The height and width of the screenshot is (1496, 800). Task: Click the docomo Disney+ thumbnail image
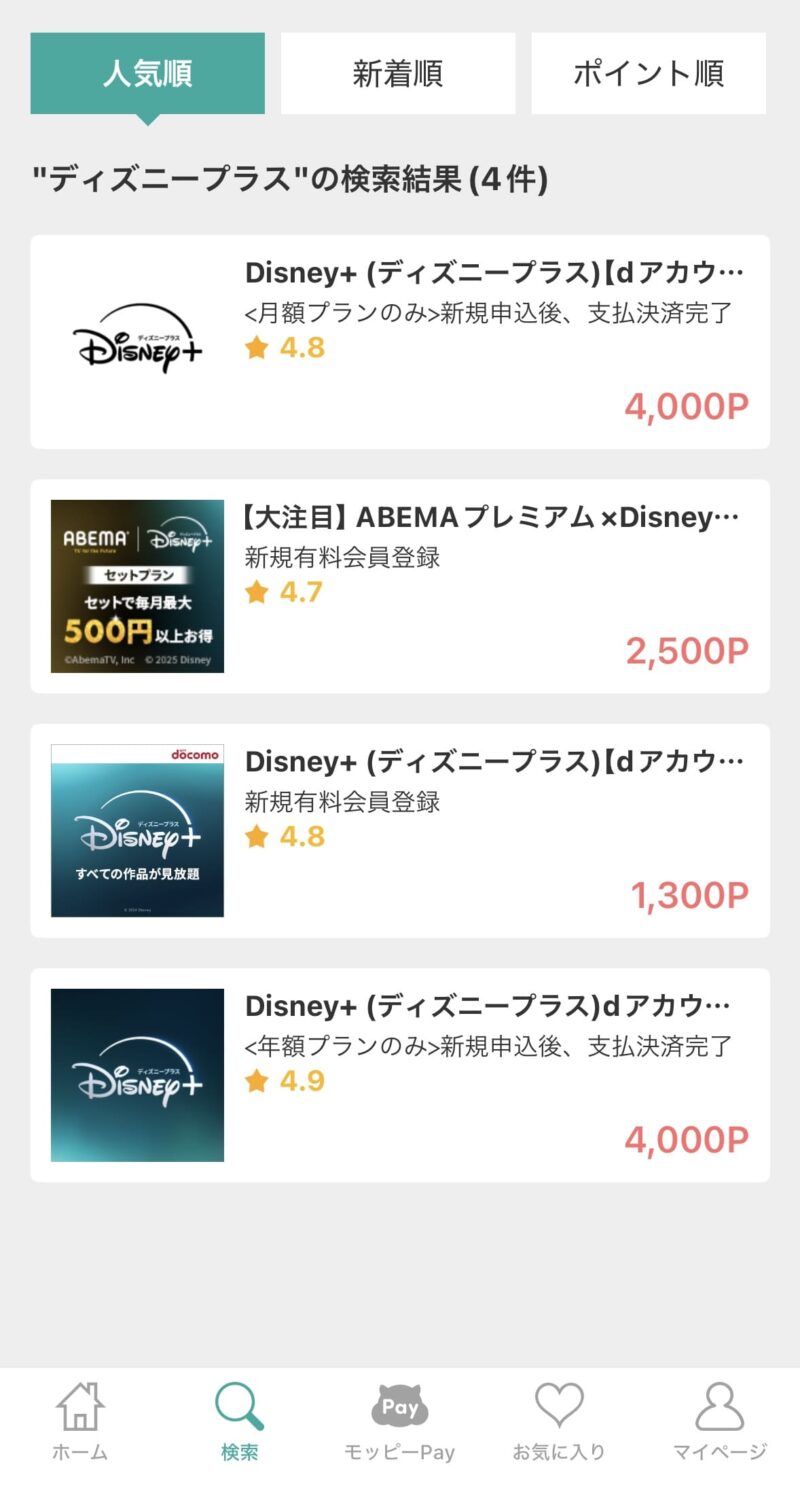pos(137,830)
